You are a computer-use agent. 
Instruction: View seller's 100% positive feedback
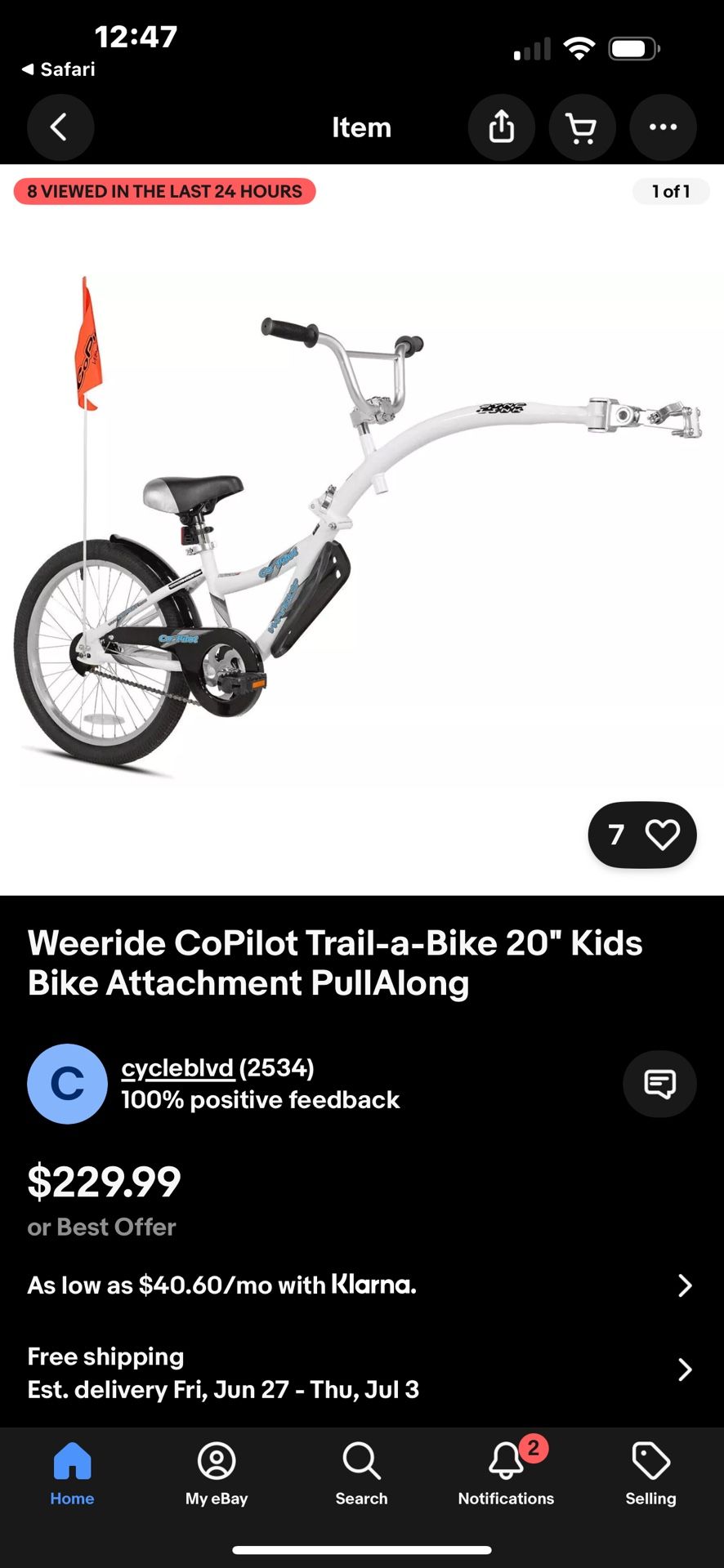(x=259, y=1099)
